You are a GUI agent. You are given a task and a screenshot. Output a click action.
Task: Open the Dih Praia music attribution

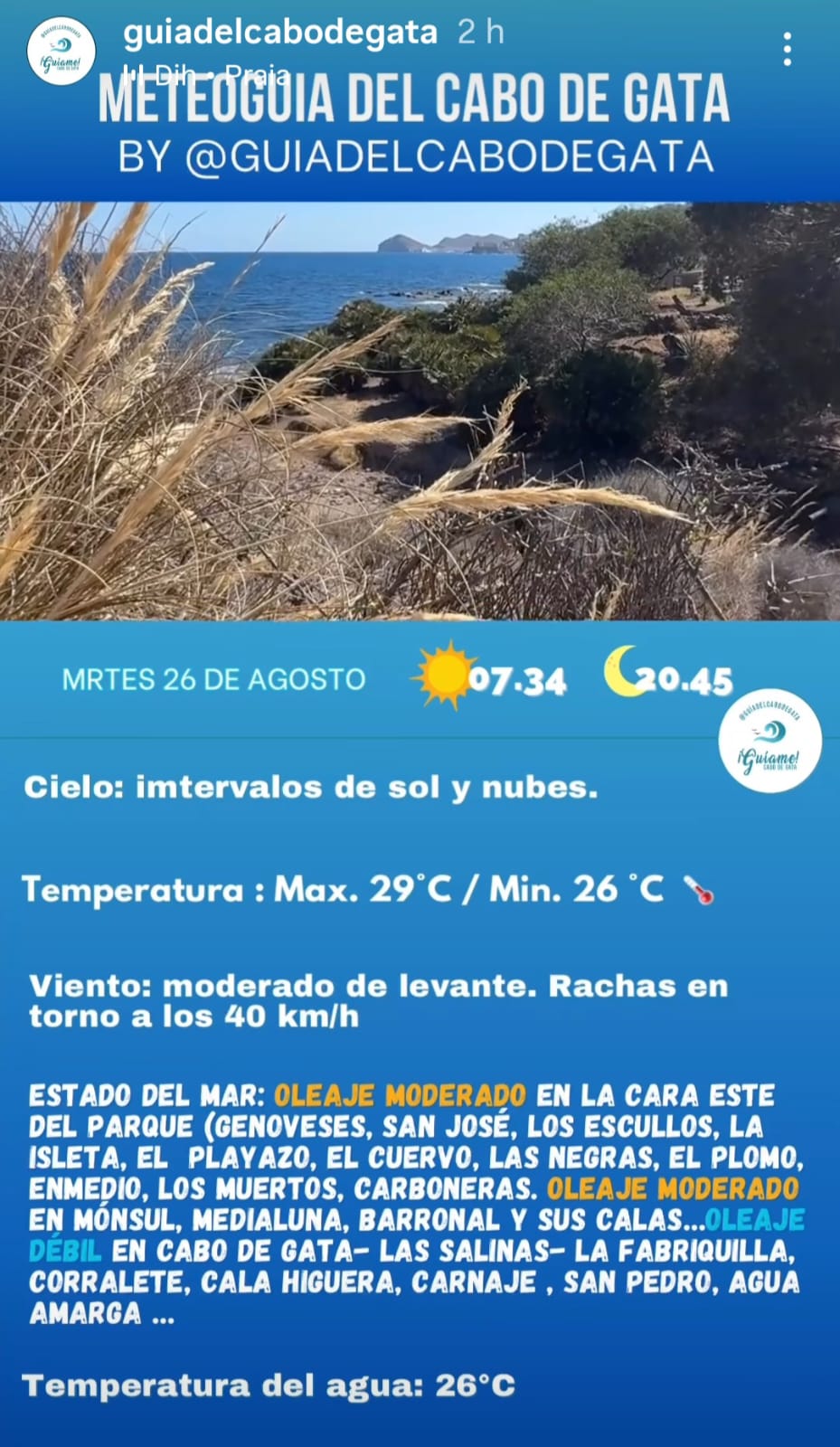tap(208, 73)
